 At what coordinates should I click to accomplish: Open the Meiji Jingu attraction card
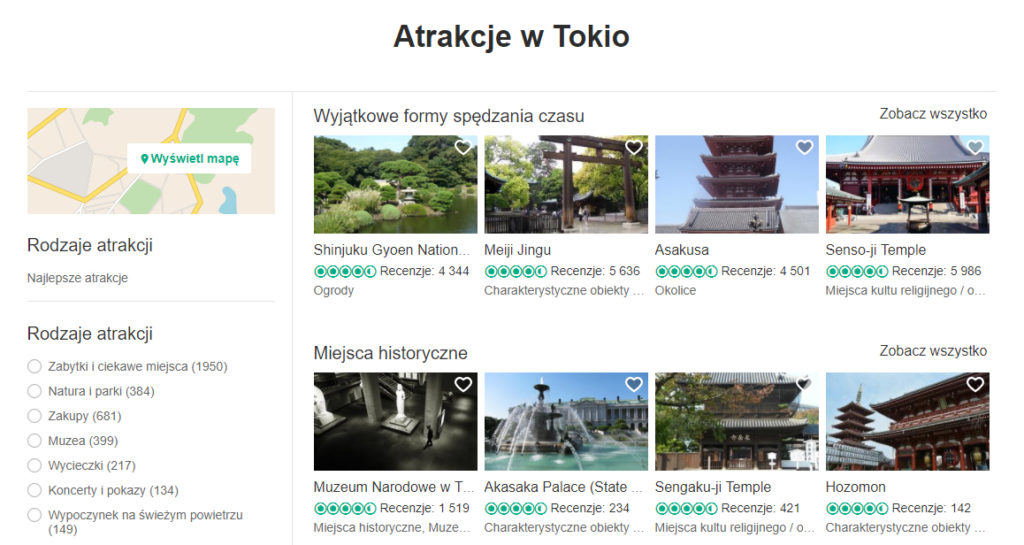pyautogui.click(x=566, y=217)
